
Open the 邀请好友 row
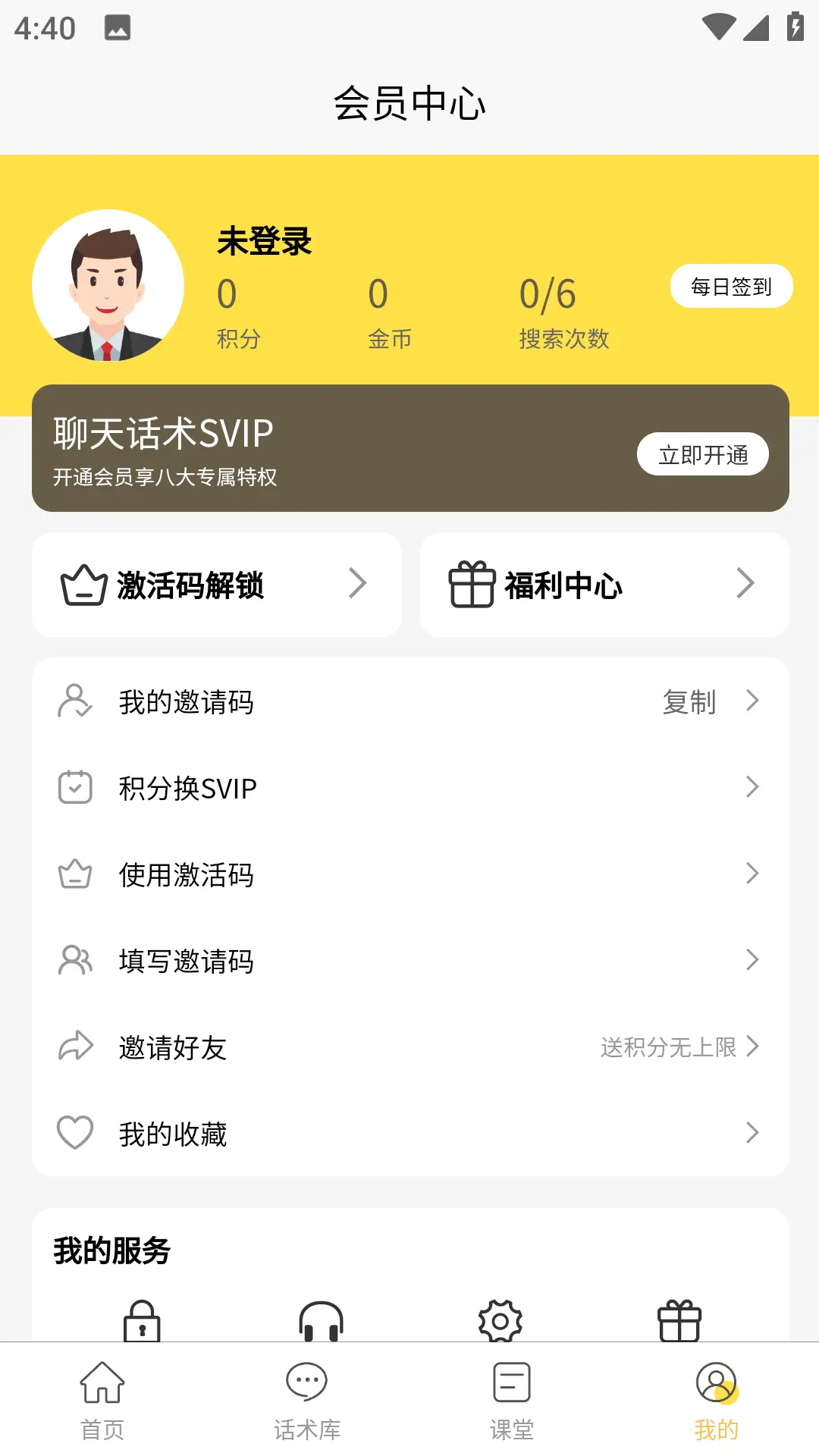click(410, 1047)
